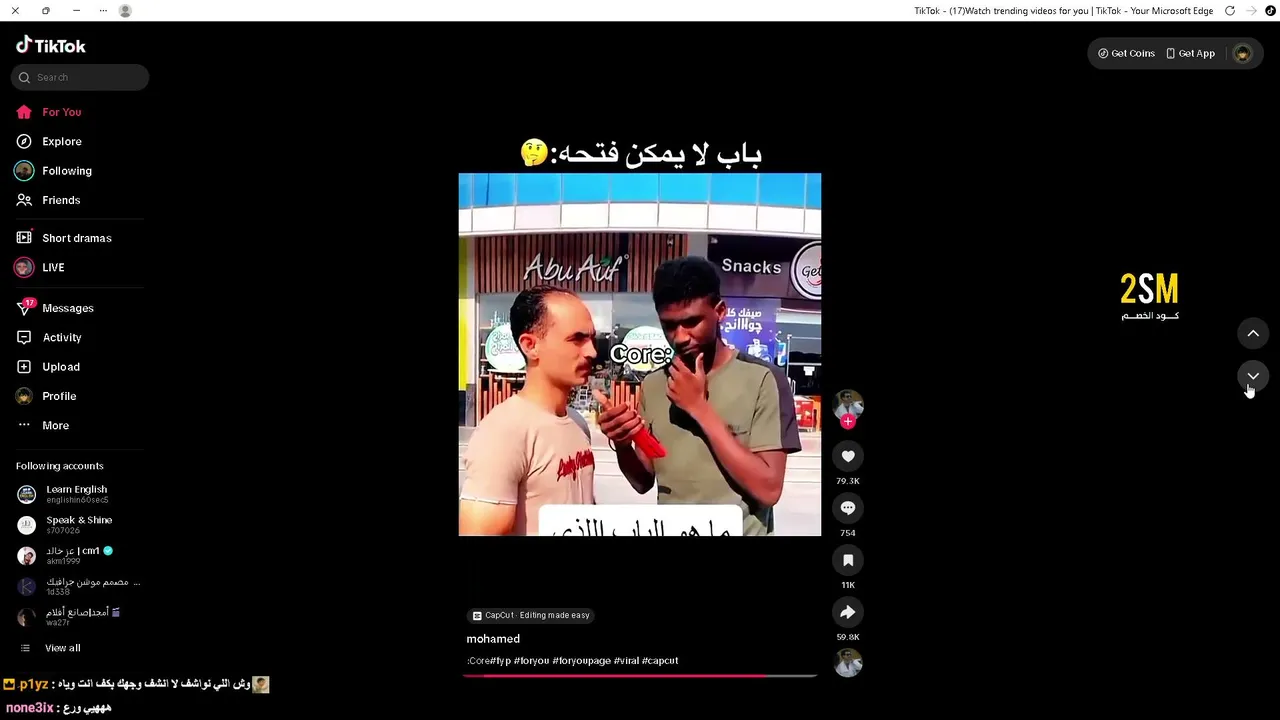Follow the creator with the plus badge
This screenshot has height=720, width=1280.
848,421
